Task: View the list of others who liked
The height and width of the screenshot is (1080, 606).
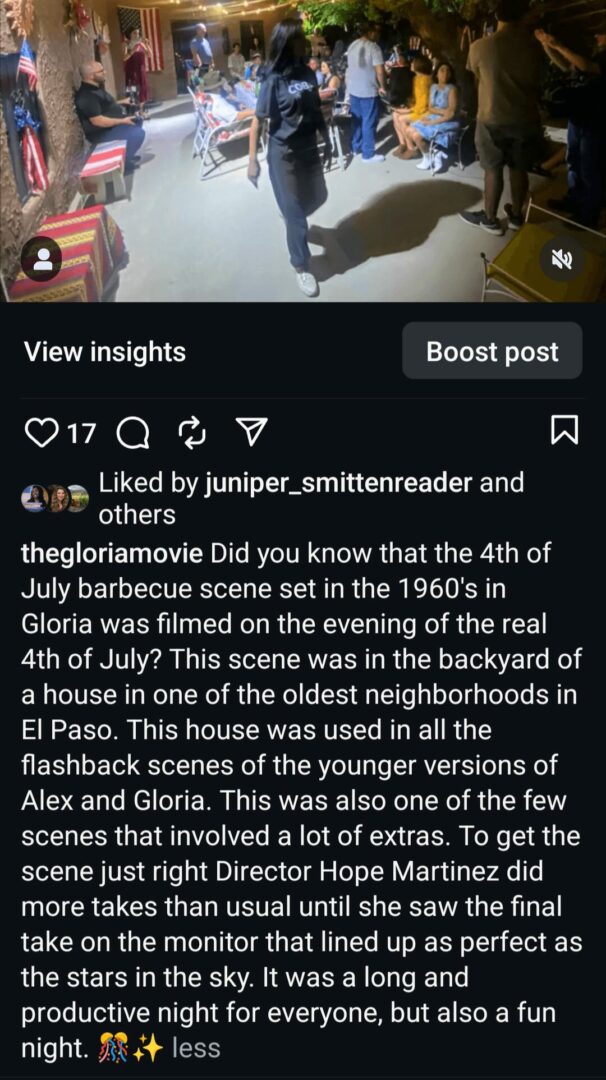Action: [137, 515]
